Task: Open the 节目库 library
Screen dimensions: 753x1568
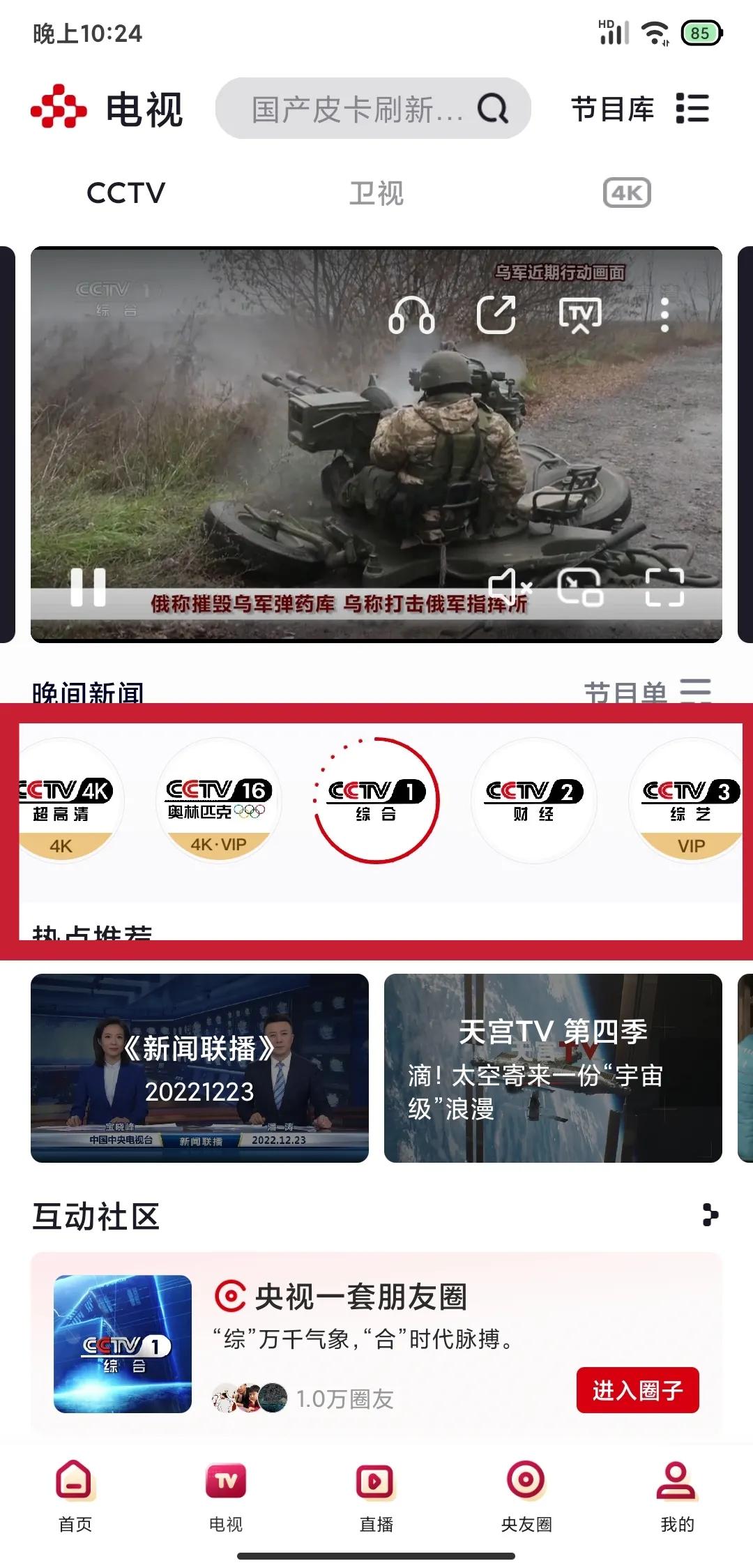Action: [612, 109]
